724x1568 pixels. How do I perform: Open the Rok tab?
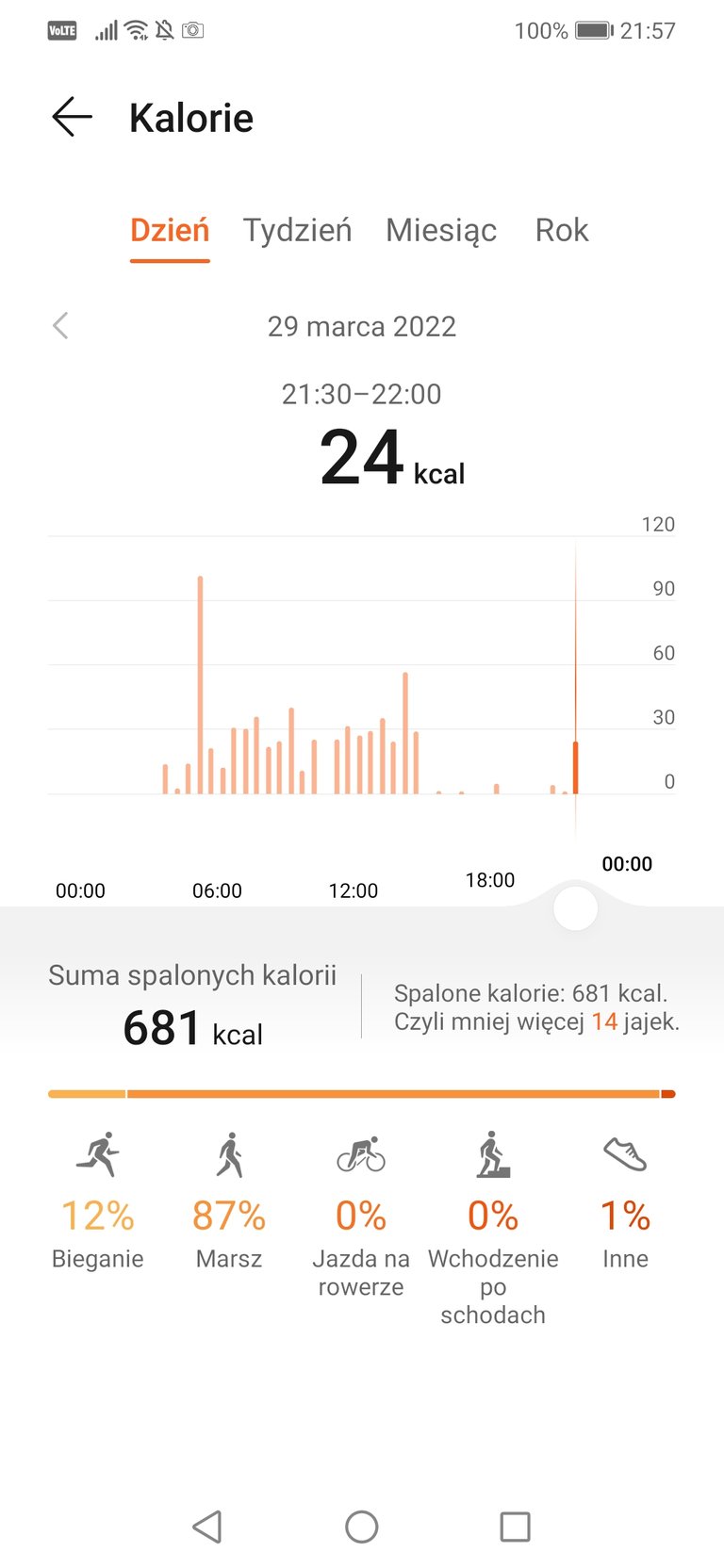(562, 230)
